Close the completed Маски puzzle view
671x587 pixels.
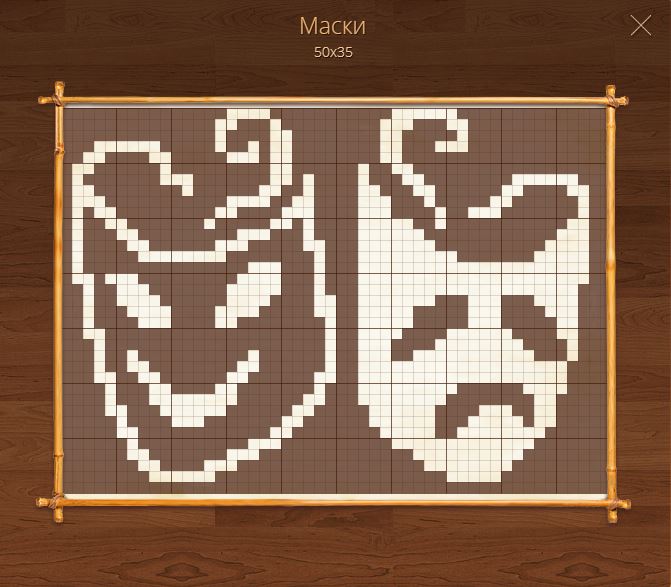pos(640,26)
